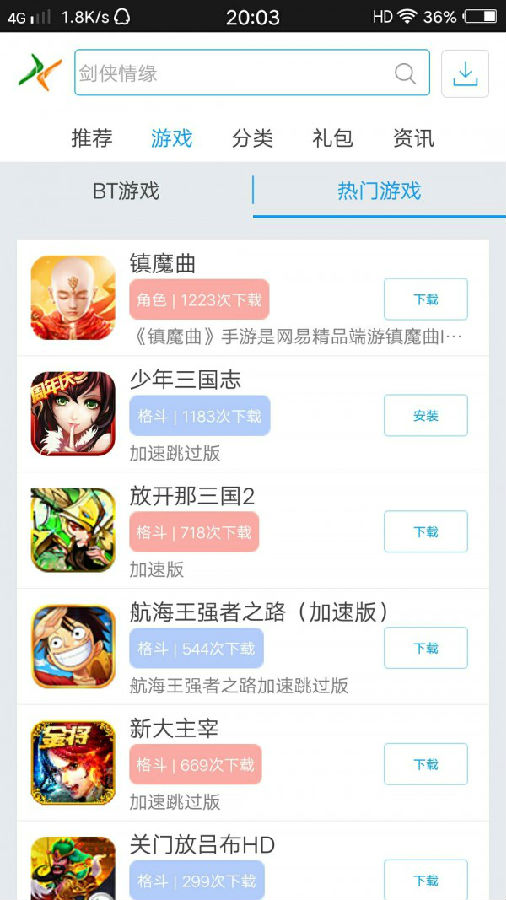Tap the search box showing 剑侠情缘
This screenshot has height=900, width=506.
251,73
